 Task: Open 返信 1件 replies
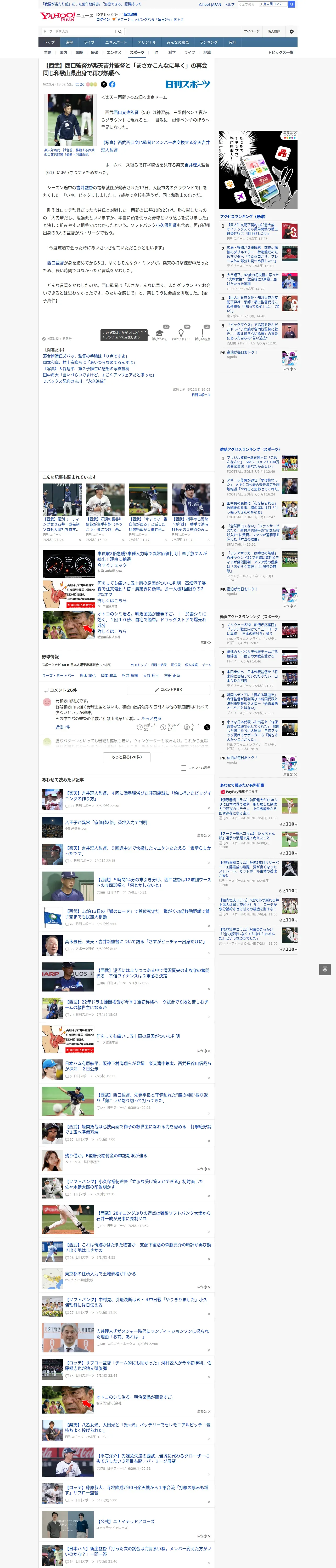62,727
